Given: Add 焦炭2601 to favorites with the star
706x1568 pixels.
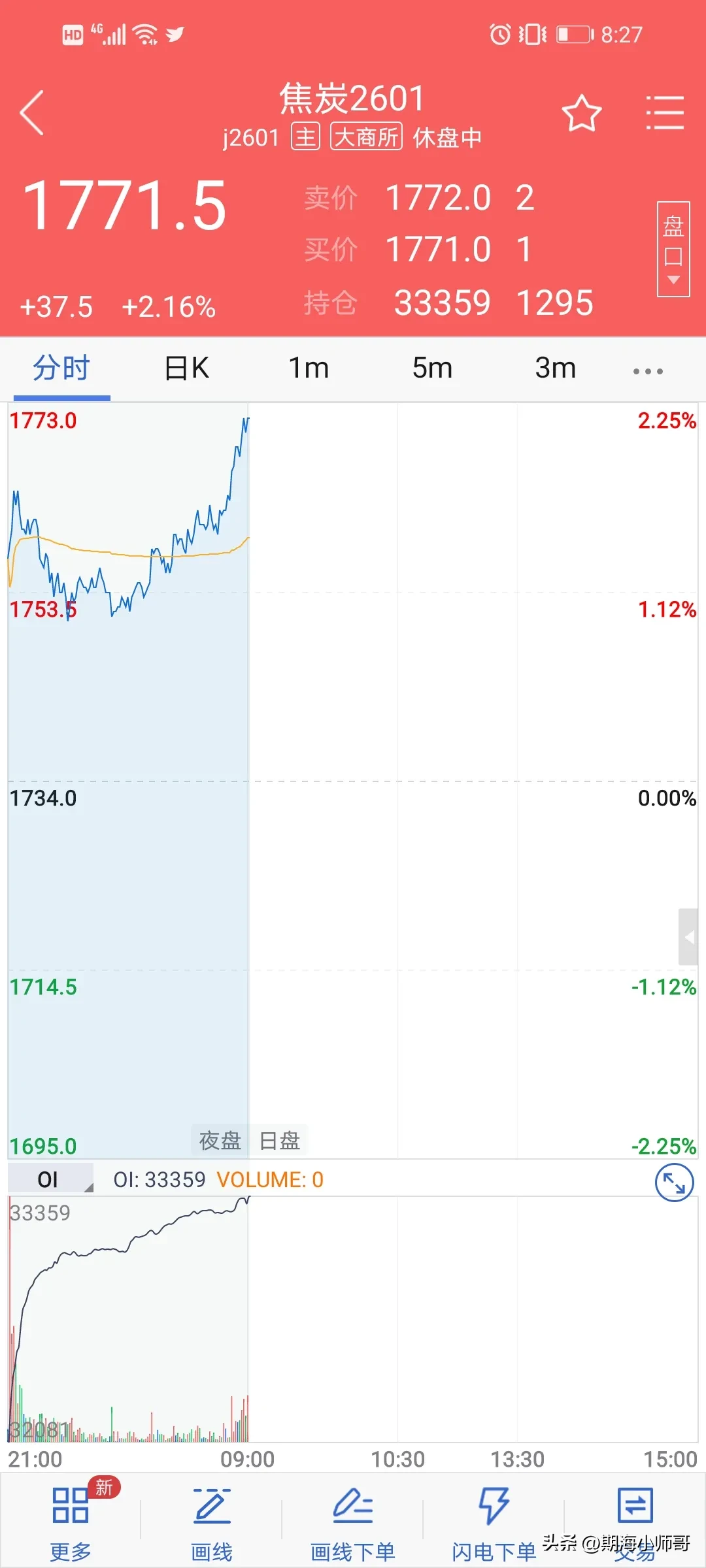Looking at the screenshot, I should tap(581, 114).
